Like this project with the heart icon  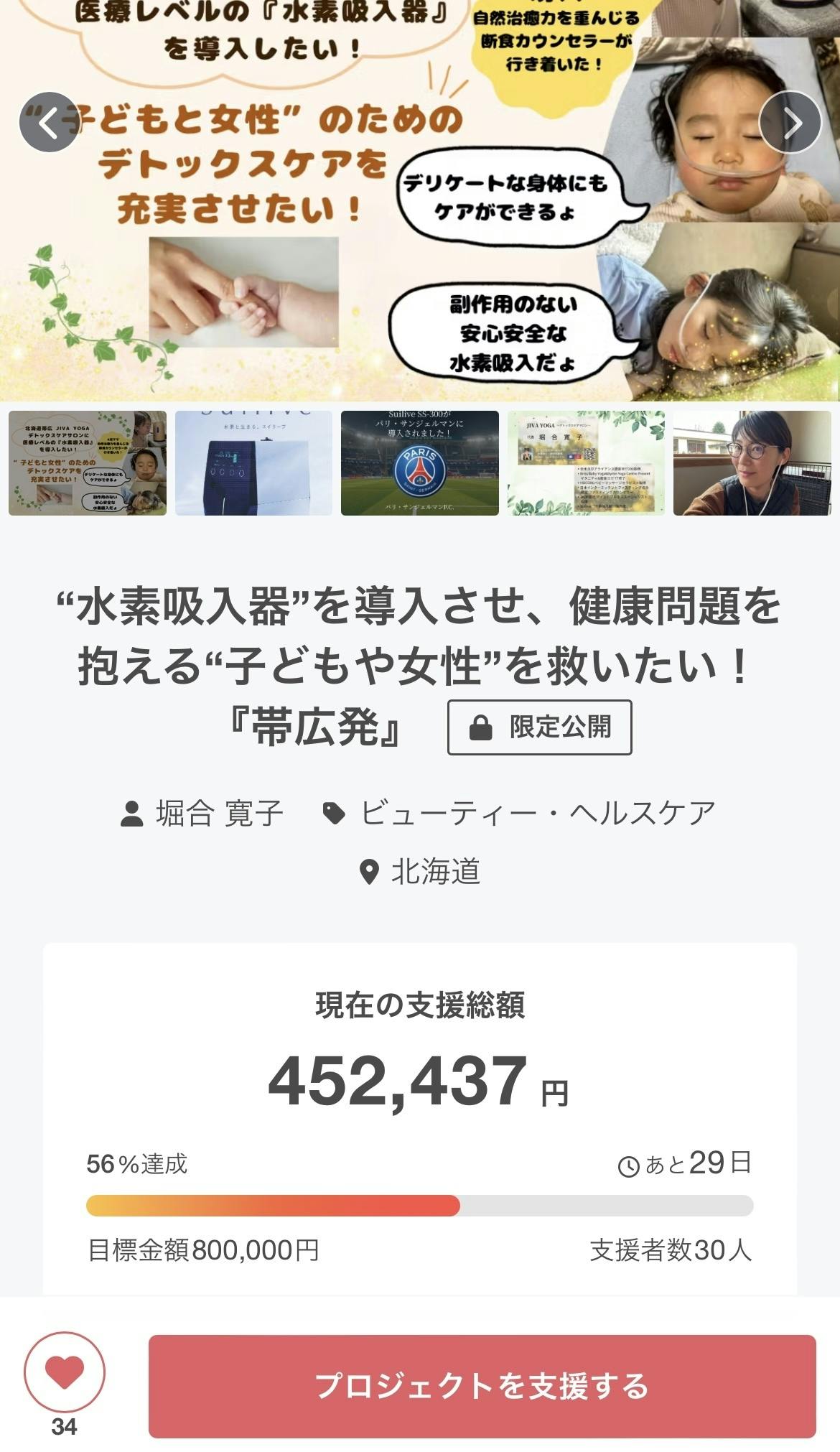pos(65,1372)
